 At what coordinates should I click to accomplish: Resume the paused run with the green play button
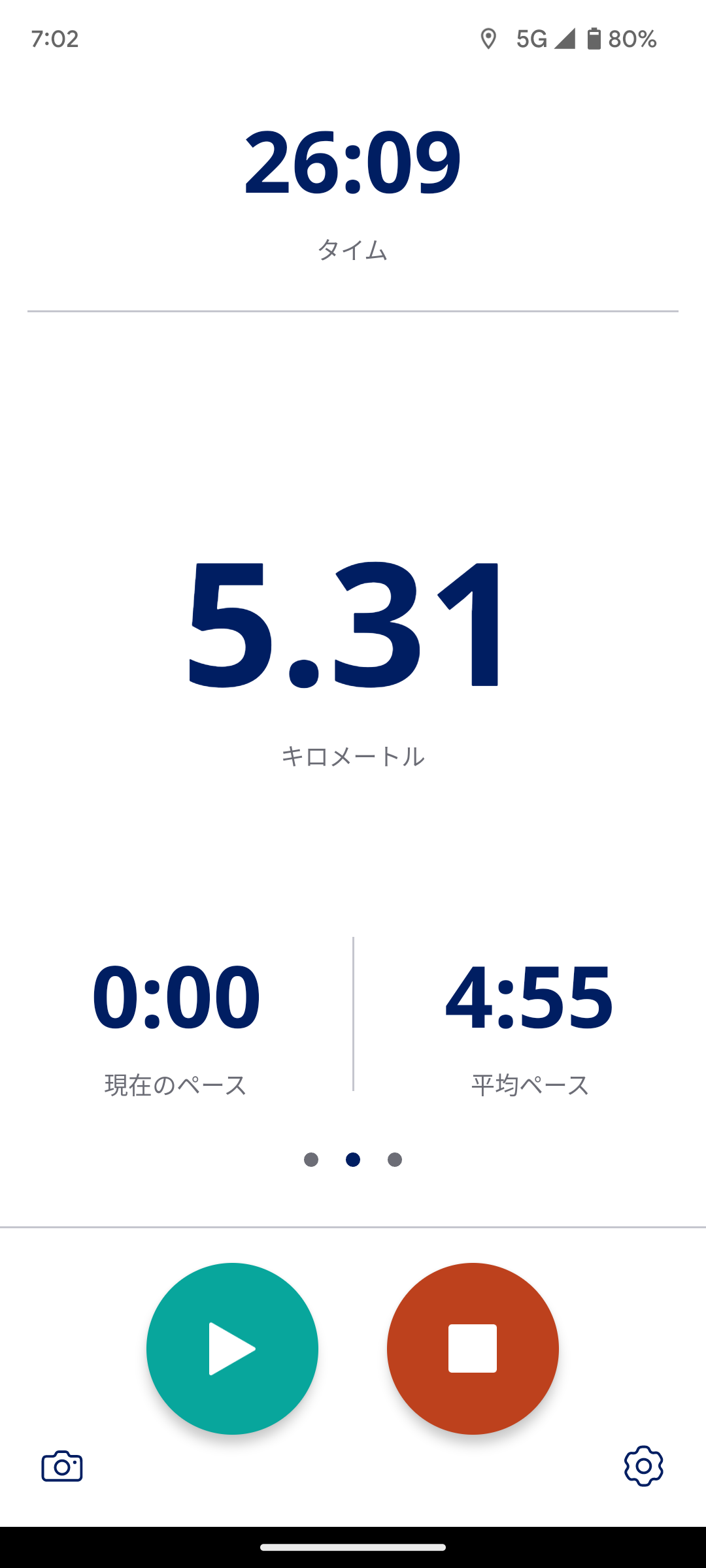pyautogui.click(x=232, y=1348)
